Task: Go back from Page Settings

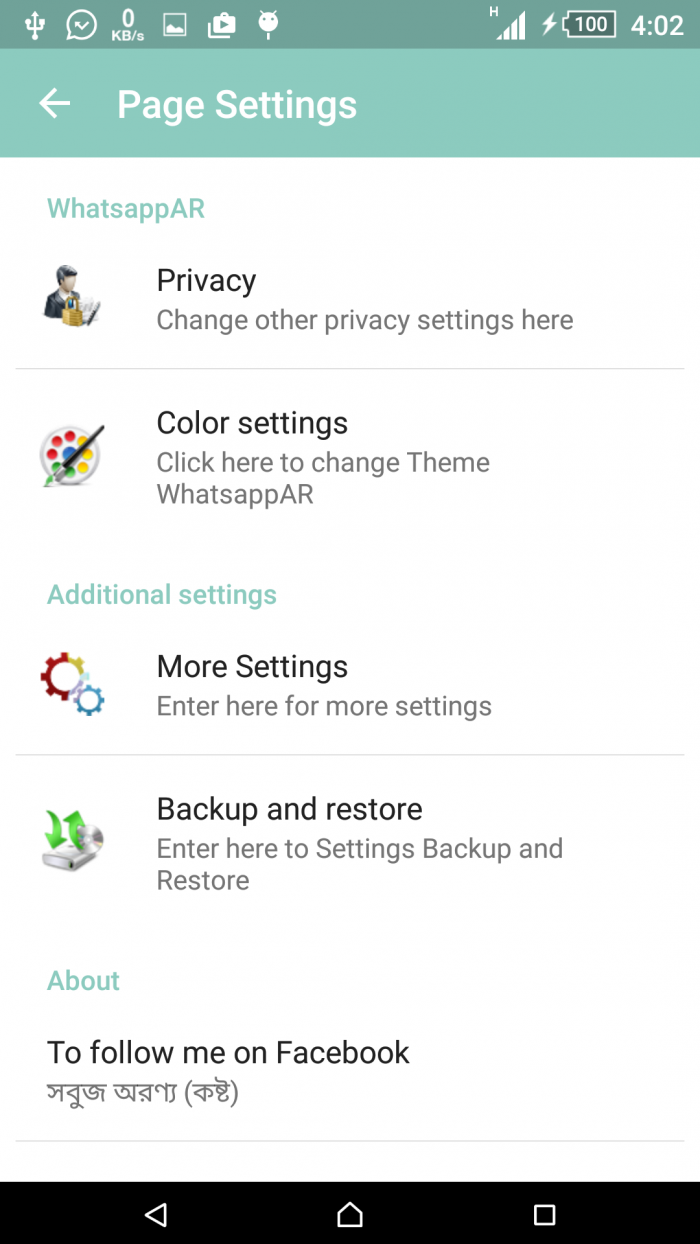Action: pyautogui.click(x=55, y=103)
